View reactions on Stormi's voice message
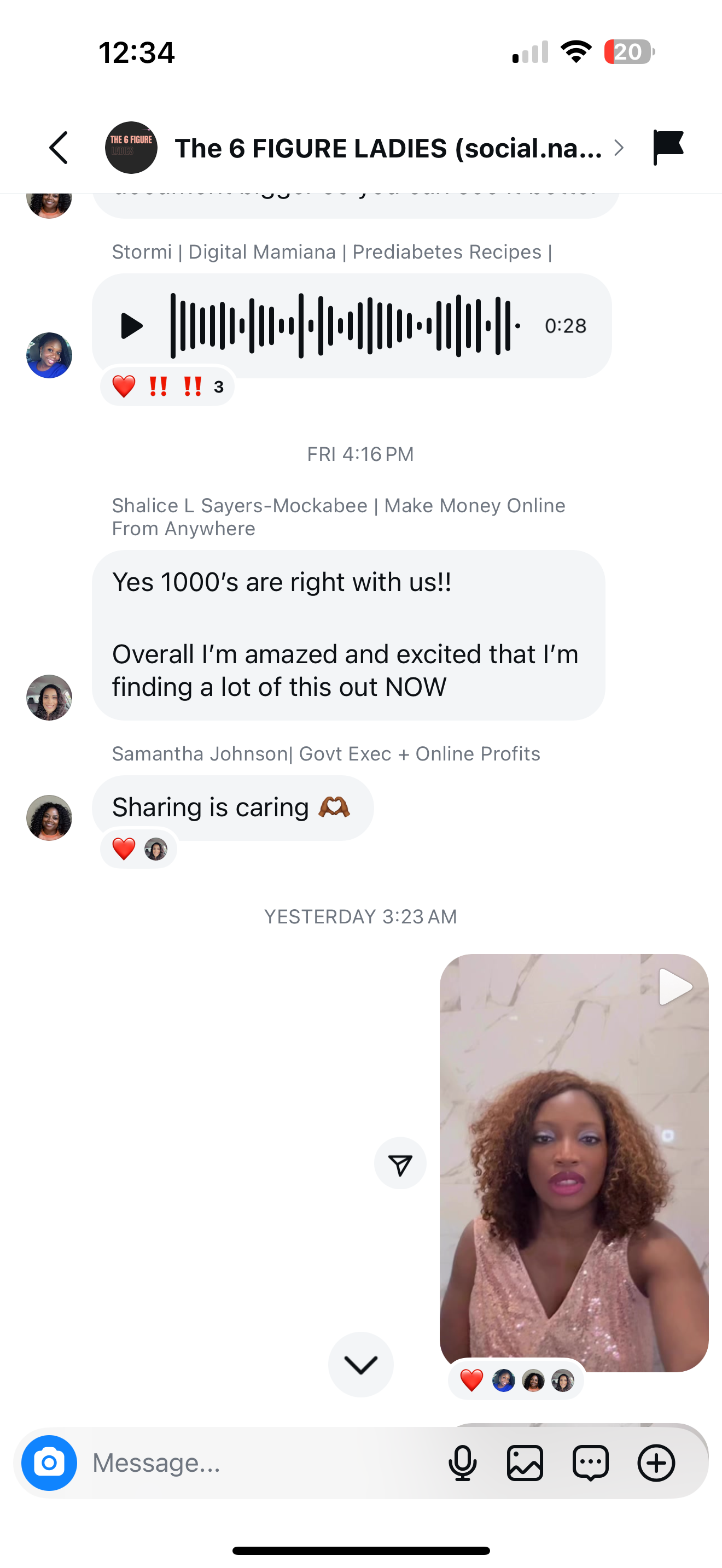The image size is (722, 1568). (x=167, y=387)
